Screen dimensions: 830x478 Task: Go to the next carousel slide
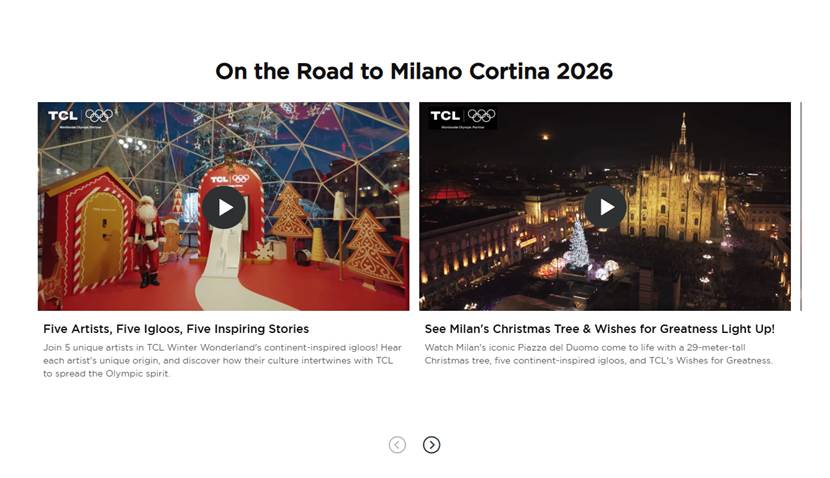coord(431,445)
